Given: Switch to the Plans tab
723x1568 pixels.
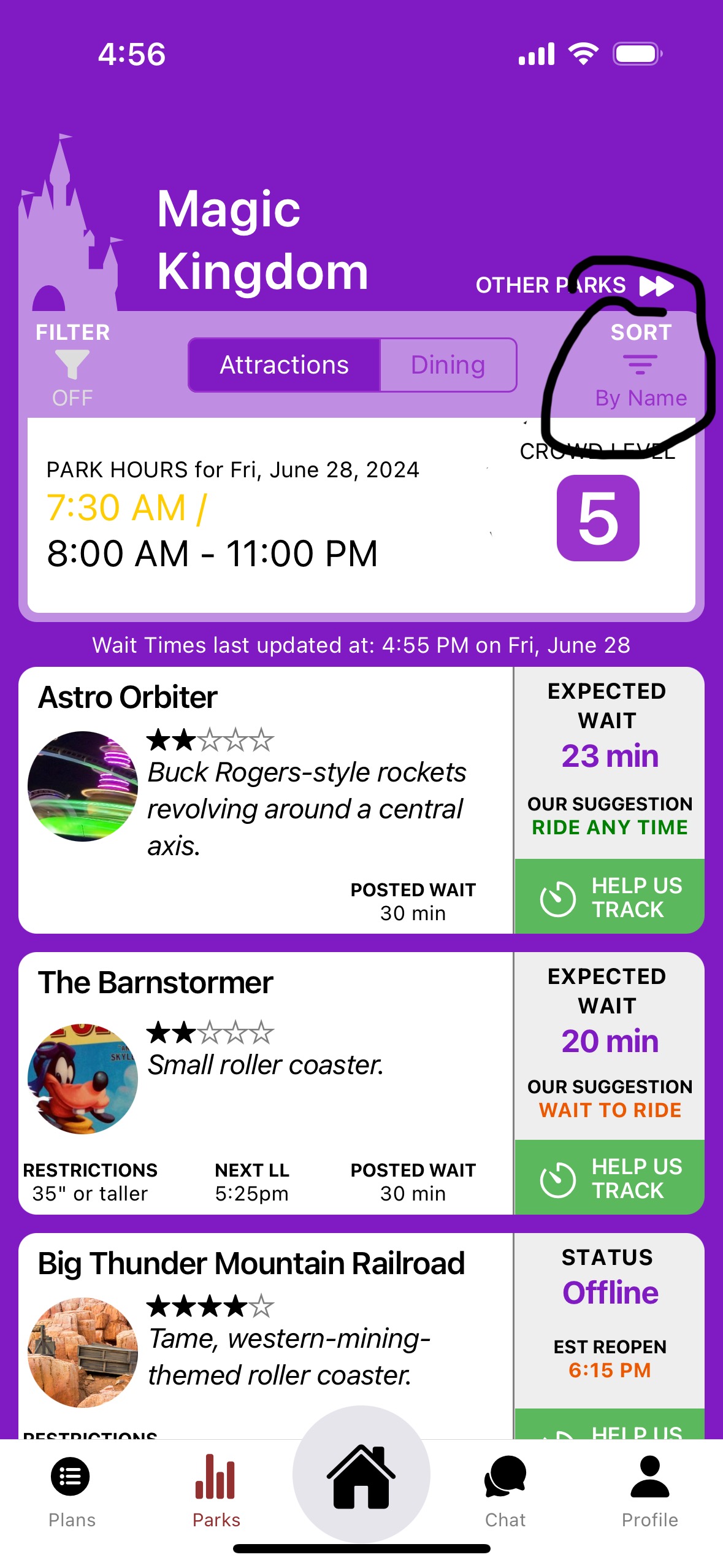Looking at the screenshot, I should [x=72, y=1492].
